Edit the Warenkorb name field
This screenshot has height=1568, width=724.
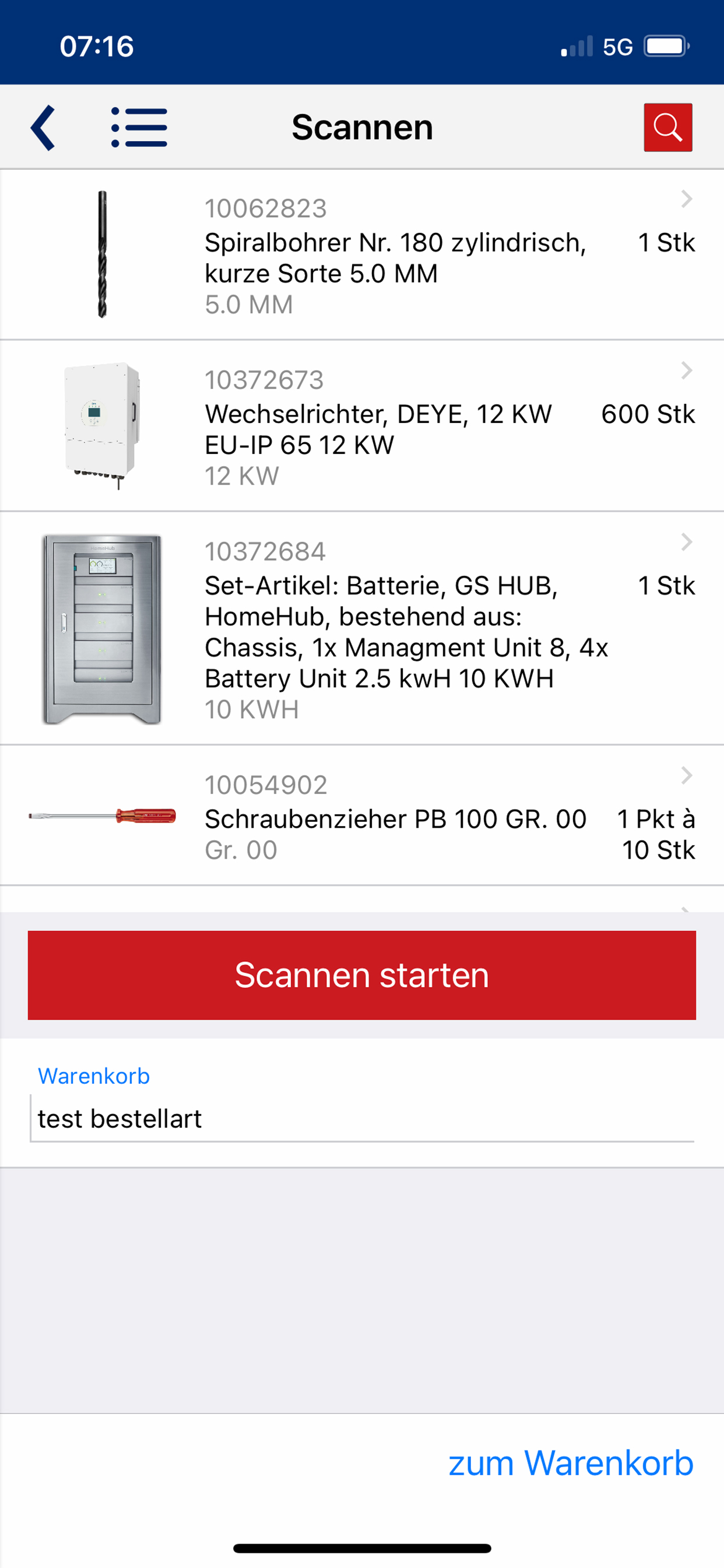pyautogui.click(x=362, y=1119)
